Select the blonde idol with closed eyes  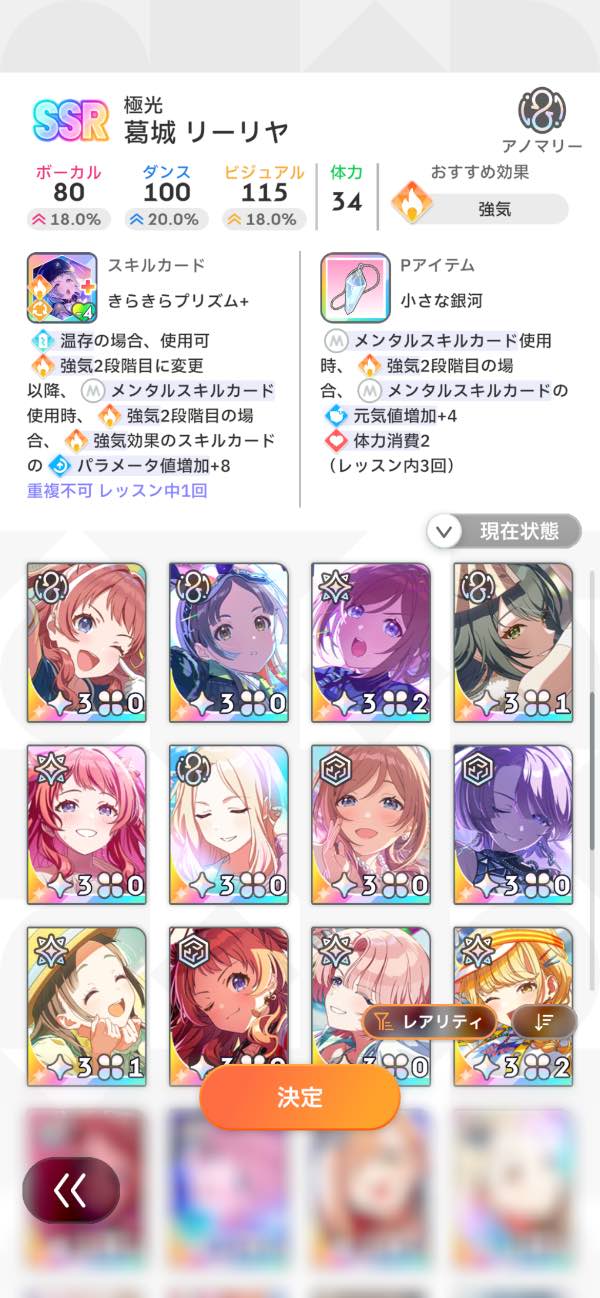point(229,824)
